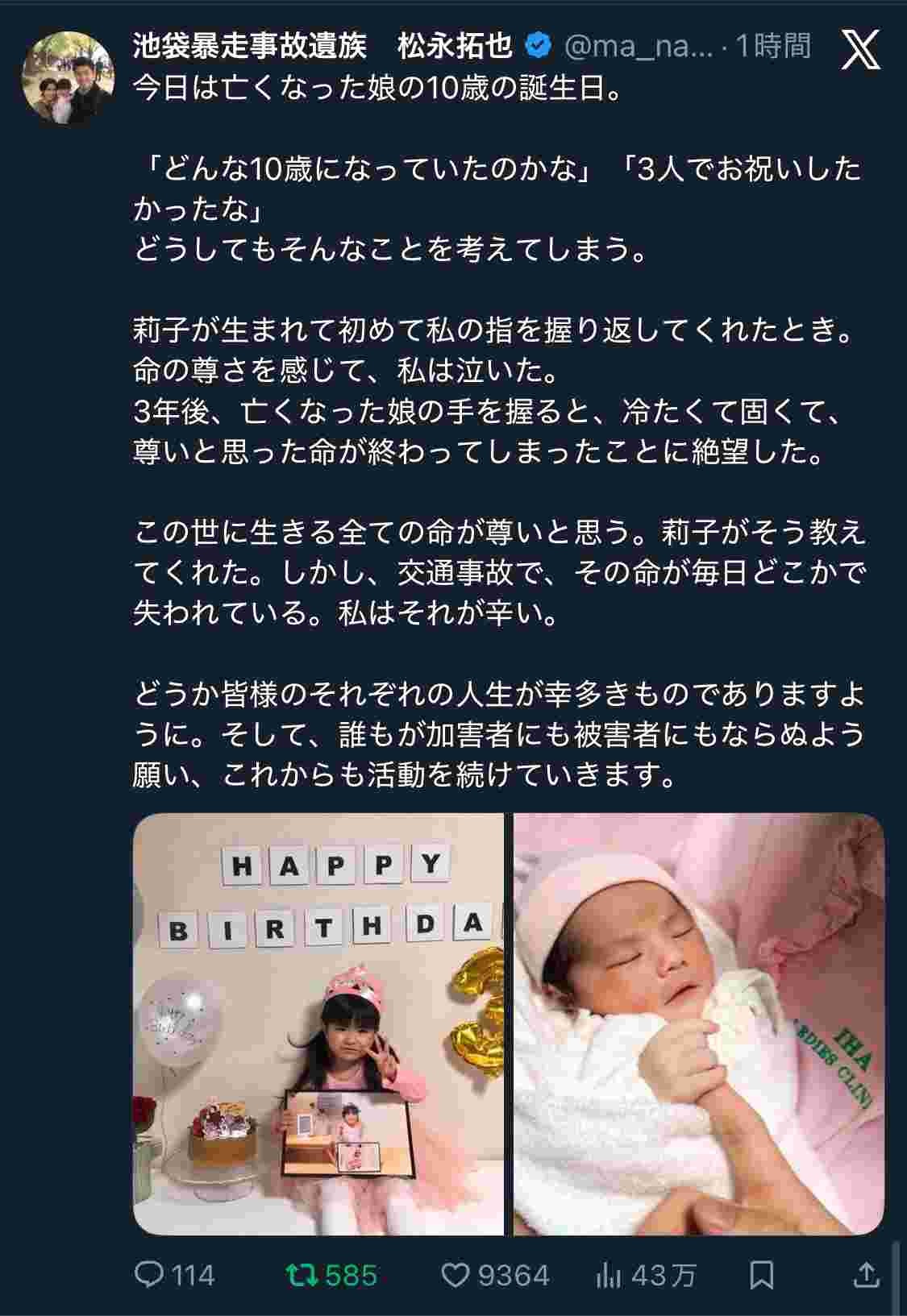Bookmark this post
Viewport: 907px width, 1316px height.
coord(762,1274)
